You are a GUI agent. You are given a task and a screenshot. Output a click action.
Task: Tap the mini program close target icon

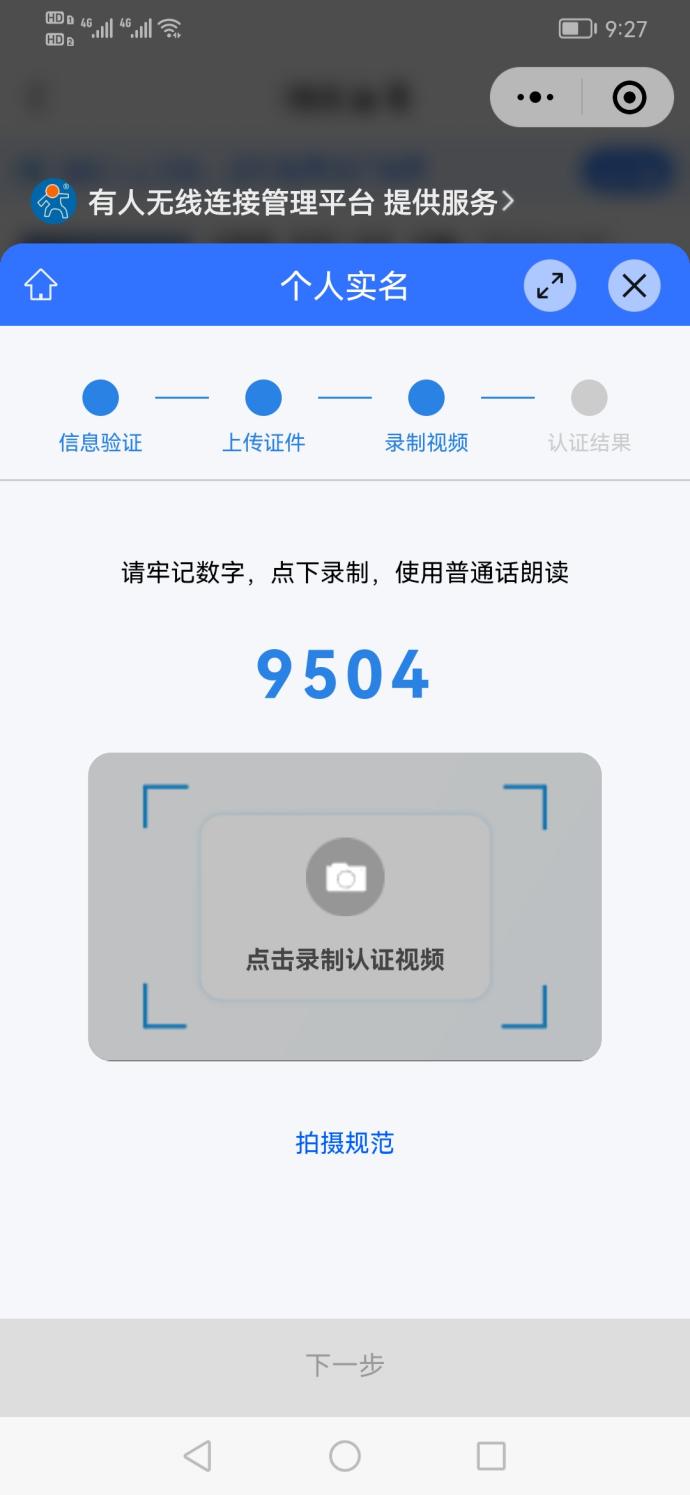[x=629, y=98]
